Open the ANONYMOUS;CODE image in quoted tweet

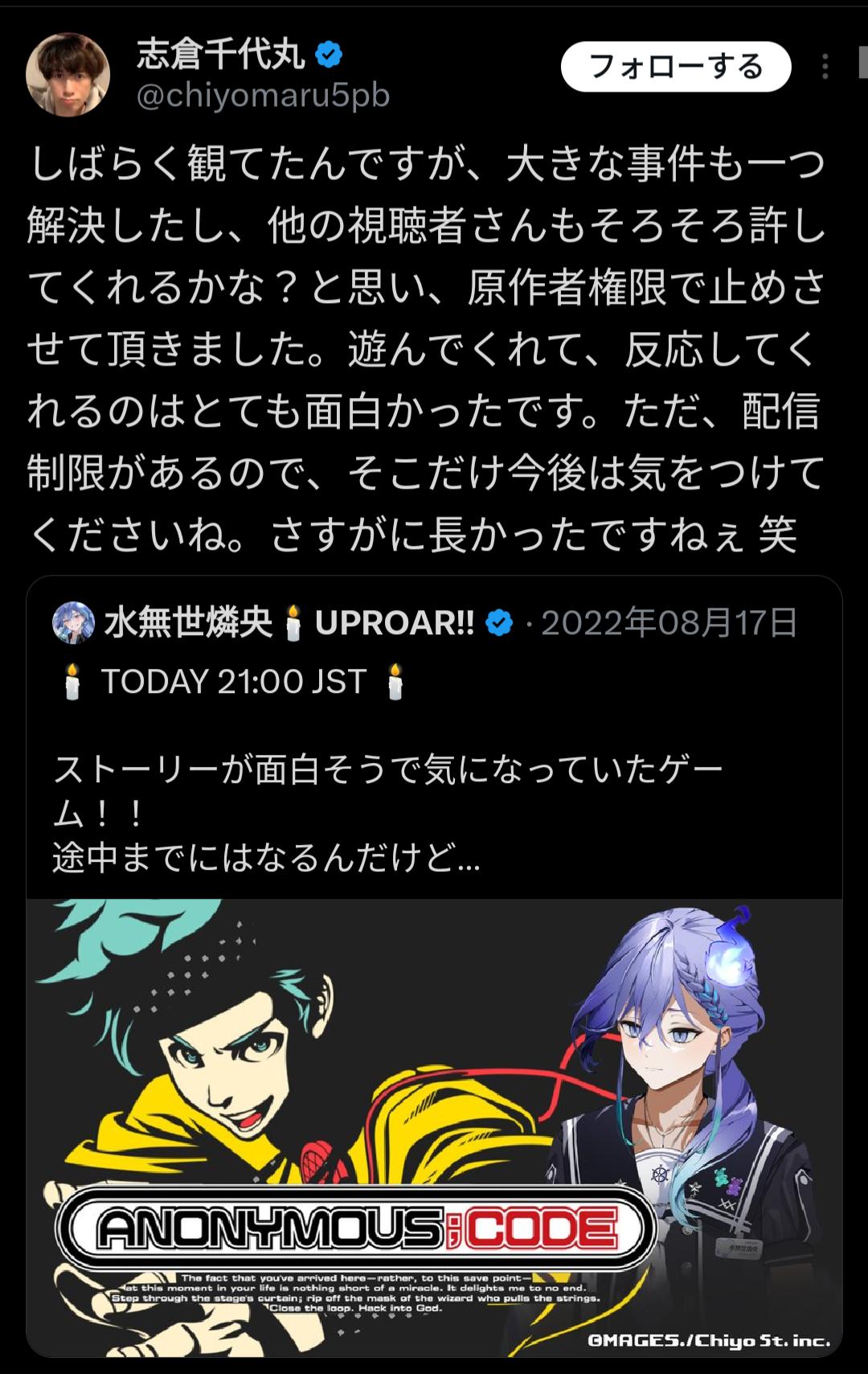[x=434, y=1126]
